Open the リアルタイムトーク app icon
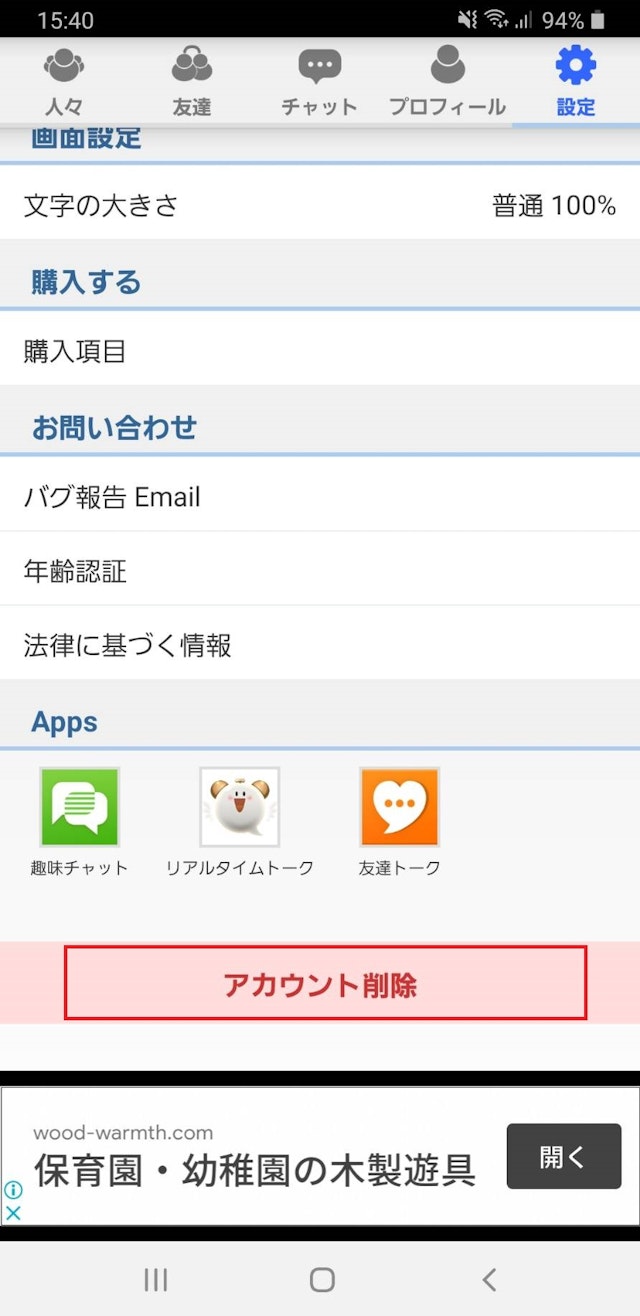Screen dimensions: 640x1316 tap(240, 808)
